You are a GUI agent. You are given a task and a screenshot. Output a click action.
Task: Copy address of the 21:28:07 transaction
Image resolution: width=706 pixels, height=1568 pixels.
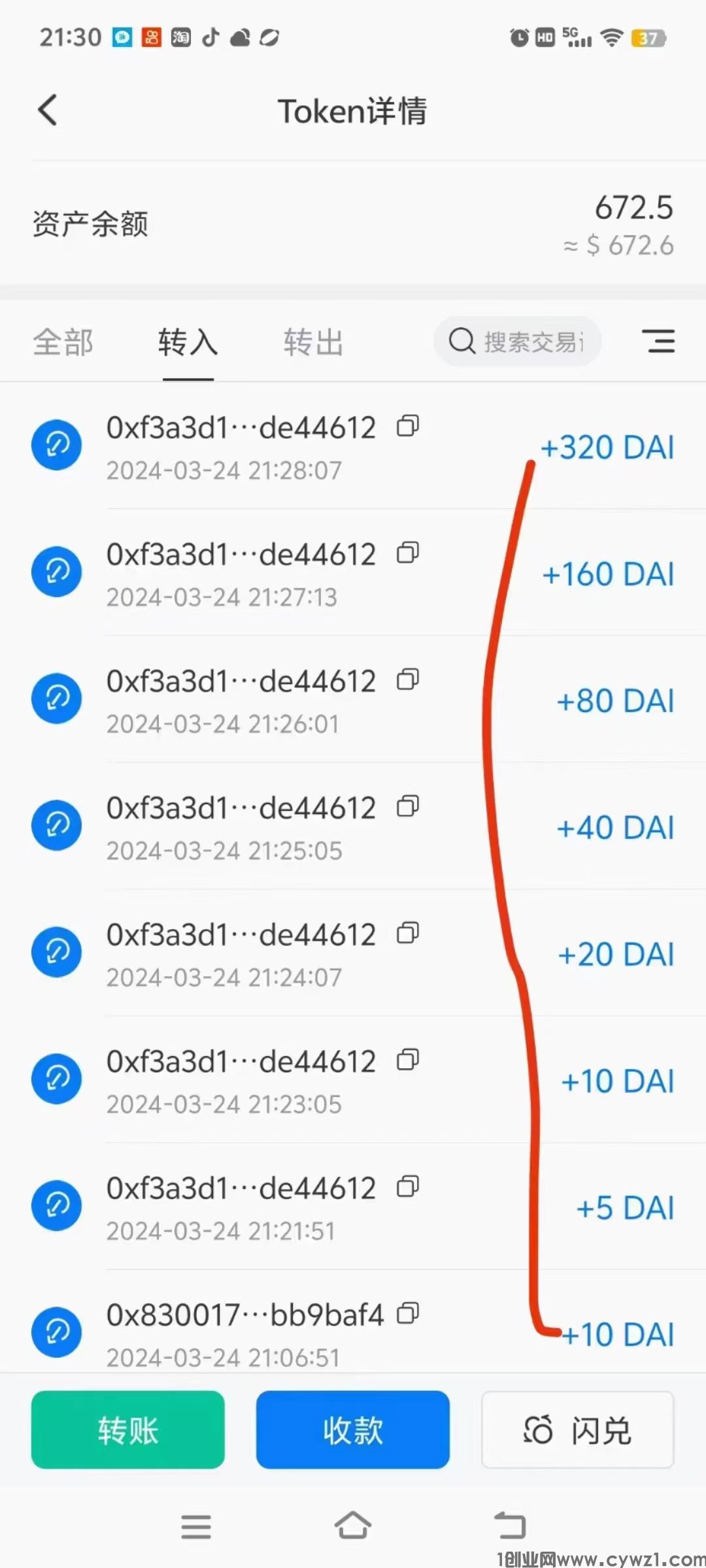point(408,427)
